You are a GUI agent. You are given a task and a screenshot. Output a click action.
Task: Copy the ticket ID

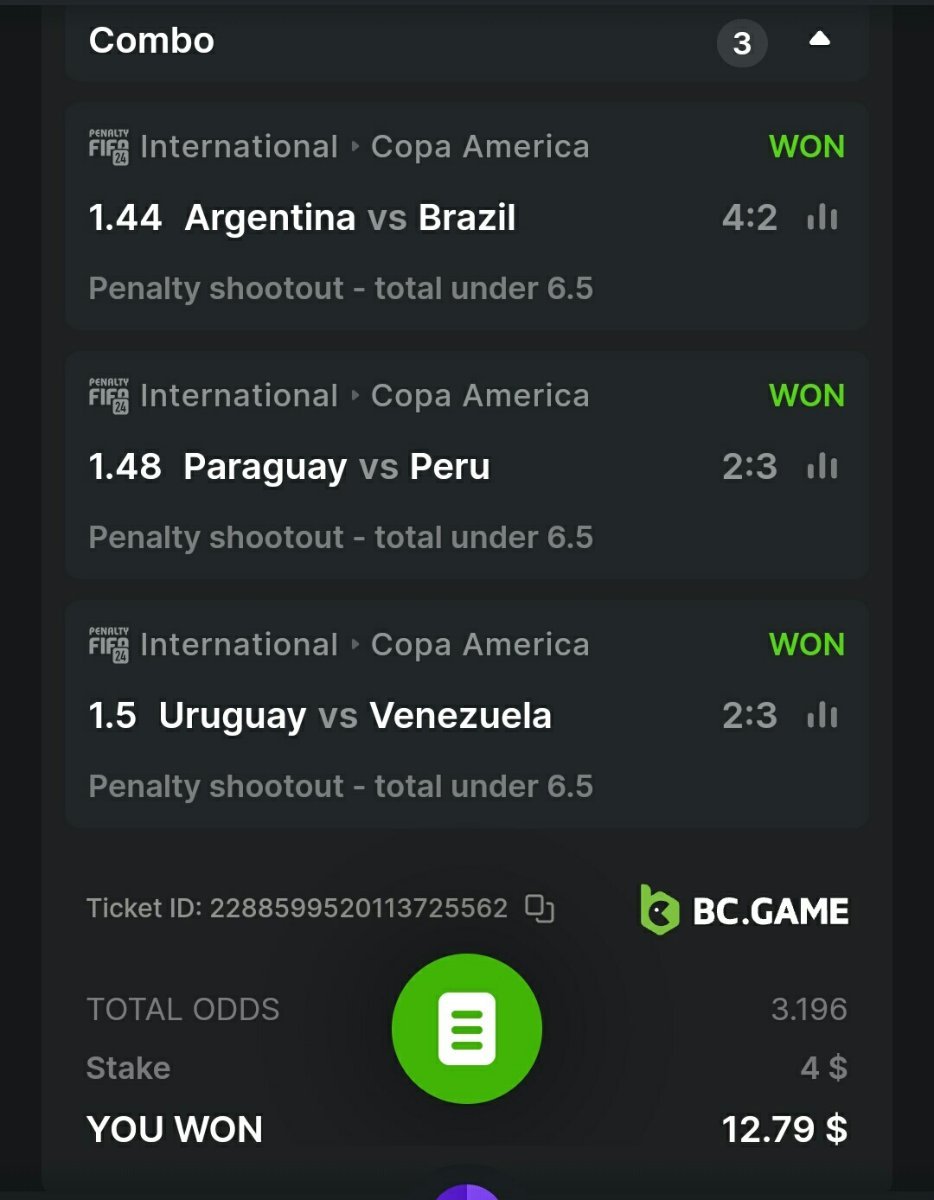tap(540, 908)
